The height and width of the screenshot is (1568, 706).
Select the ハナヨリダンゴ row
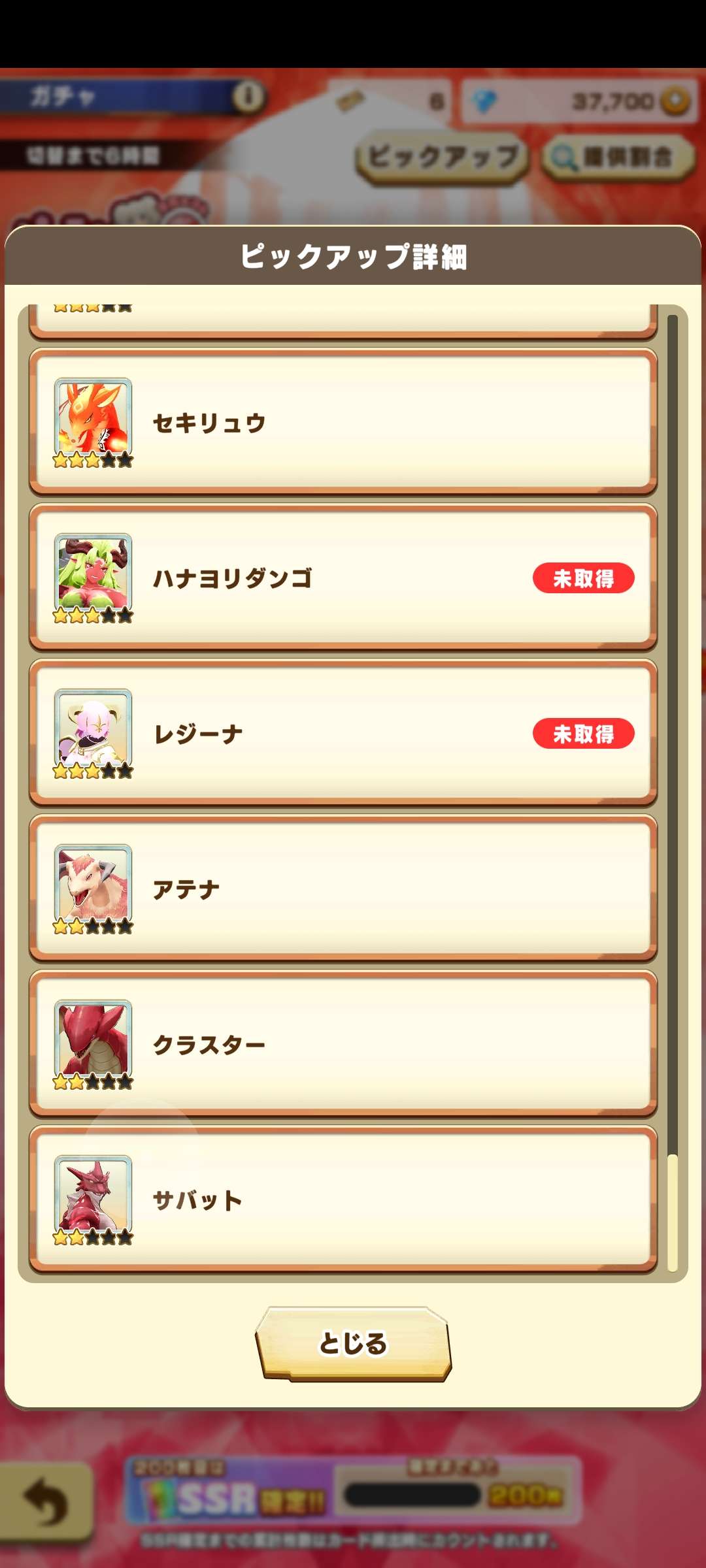click(343, 578)
